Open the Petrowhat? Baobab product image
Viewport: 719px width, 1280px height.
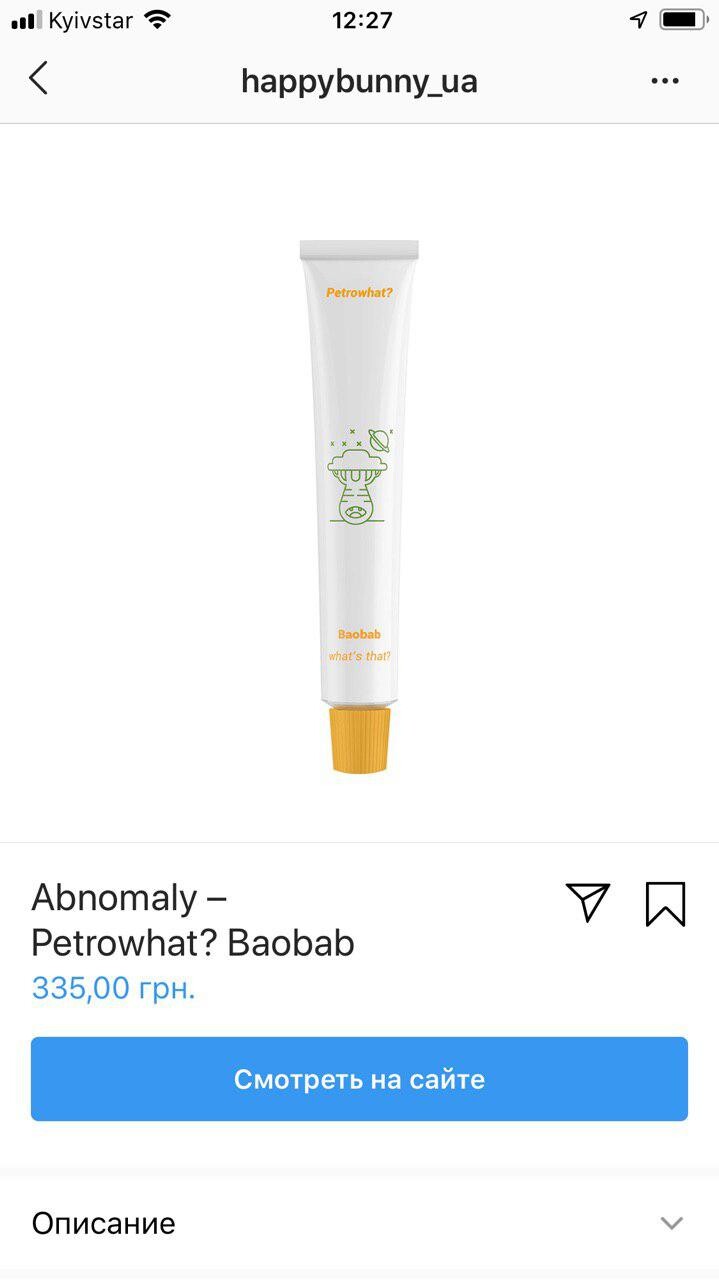click(x=359, y=505)
